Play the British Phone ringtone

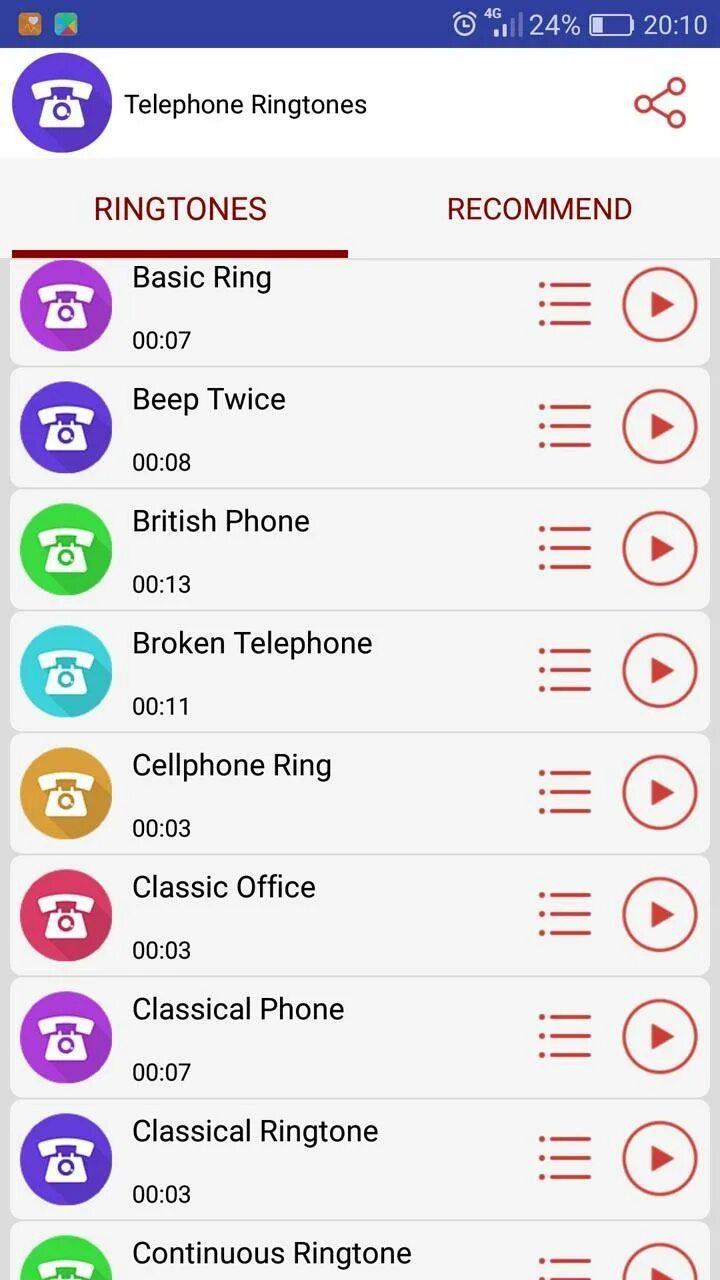click(660, 549)
